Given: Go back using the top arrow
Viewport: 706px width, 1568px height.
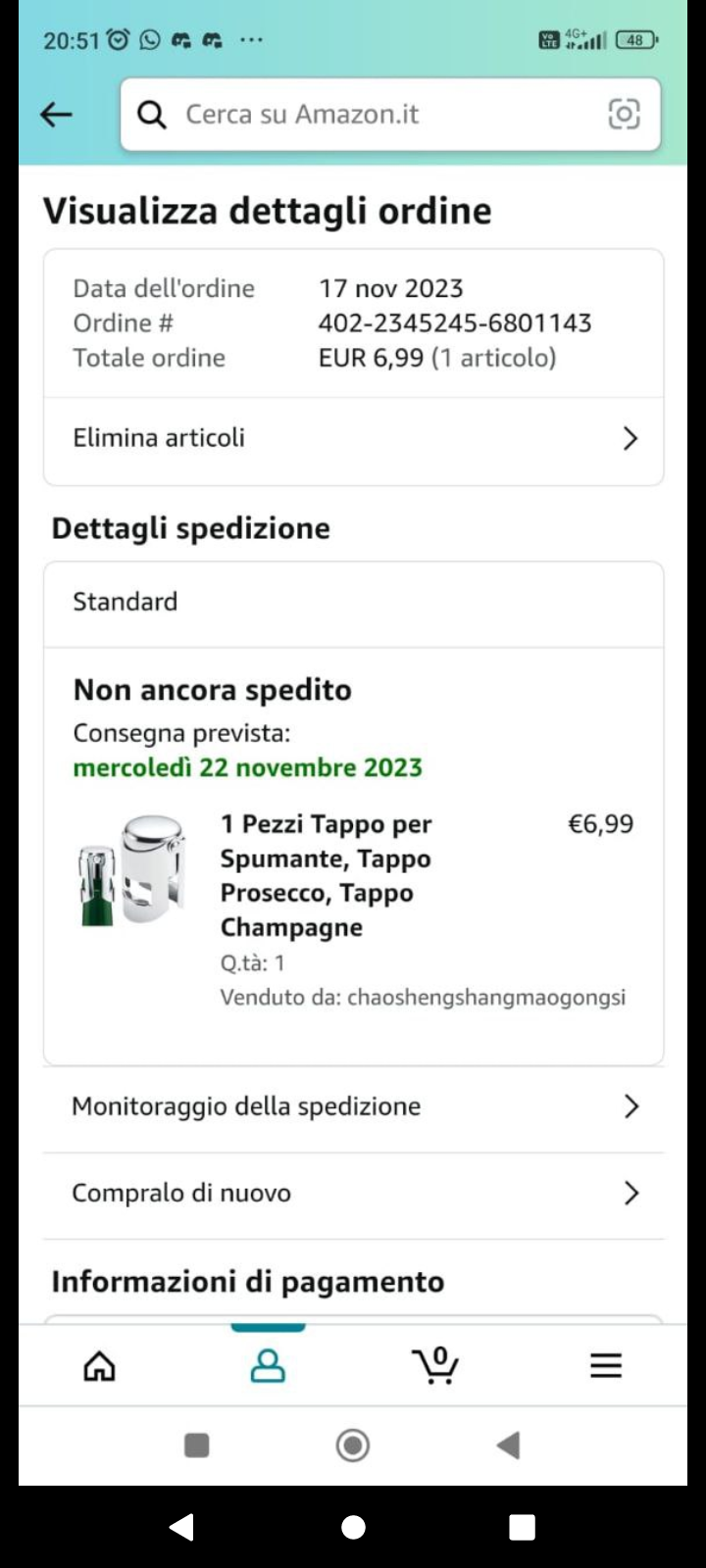Looking at the screenshot, I should pyautogui.click(x=56, y=115).
